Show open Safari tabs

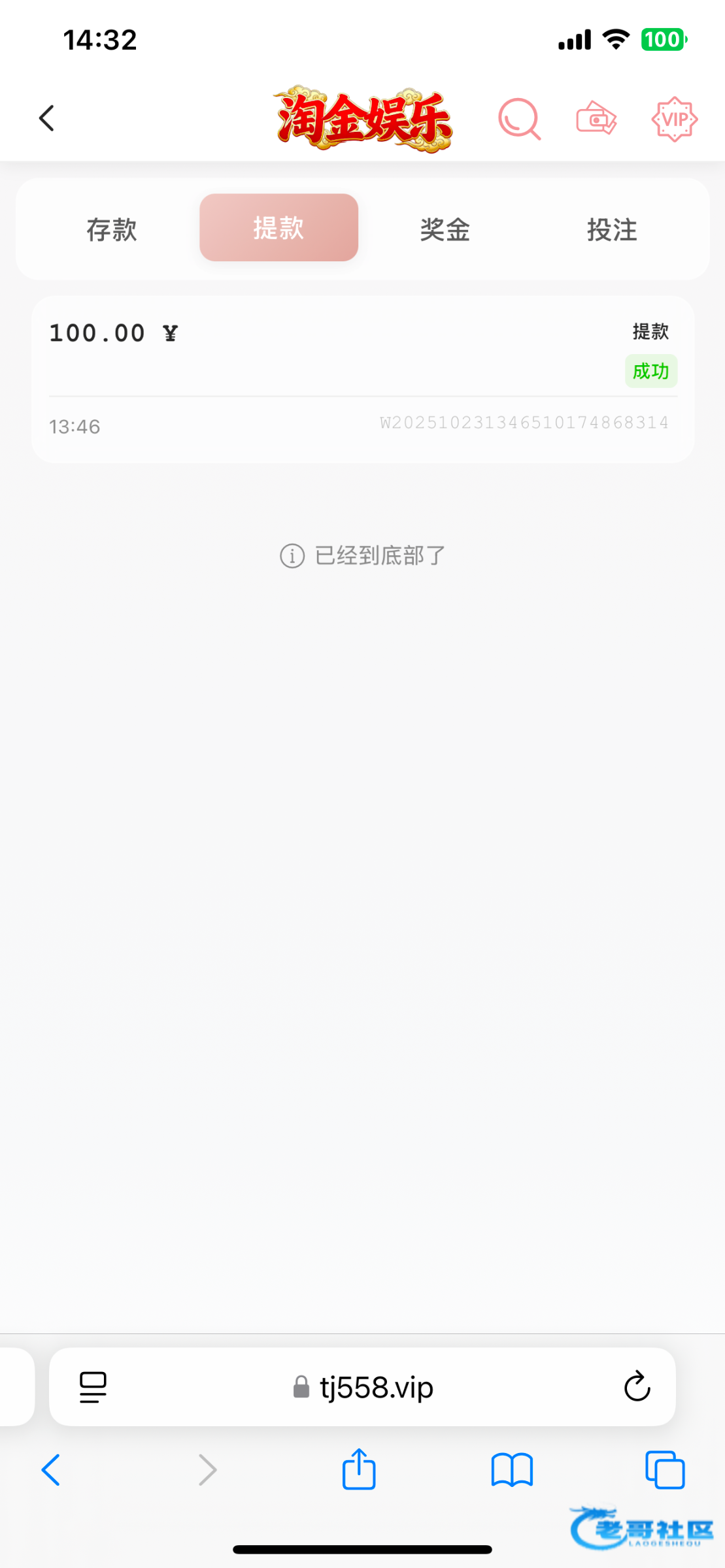(x=665, y=1470)
